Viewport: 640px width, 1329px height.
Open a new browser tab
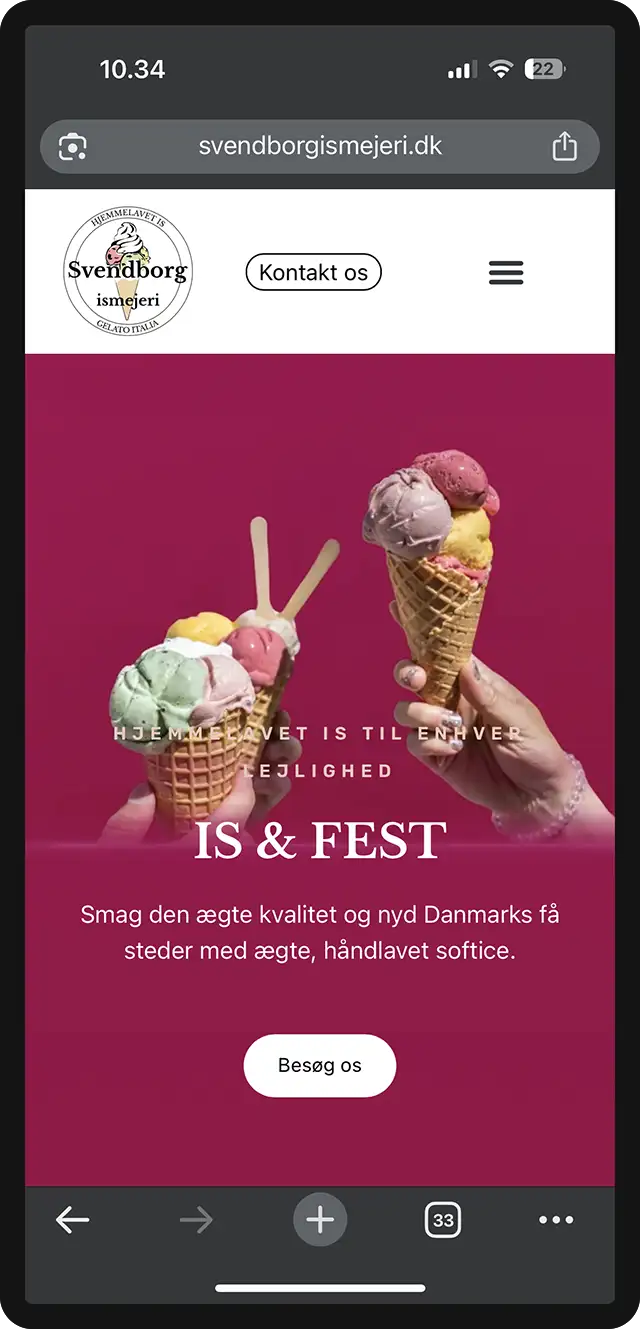pos(320,1219)
